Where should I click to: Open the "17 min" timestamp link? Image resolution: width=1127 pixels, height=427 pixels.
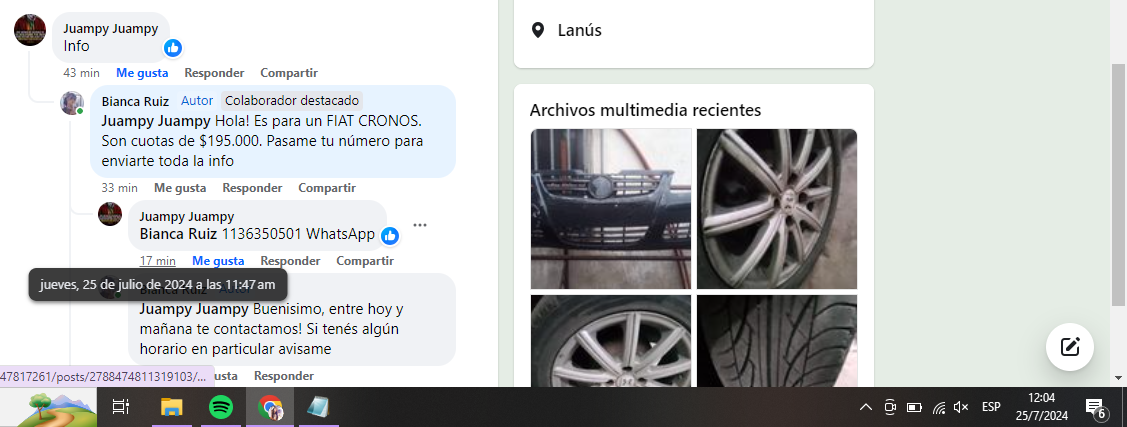(x=158, y=261)
